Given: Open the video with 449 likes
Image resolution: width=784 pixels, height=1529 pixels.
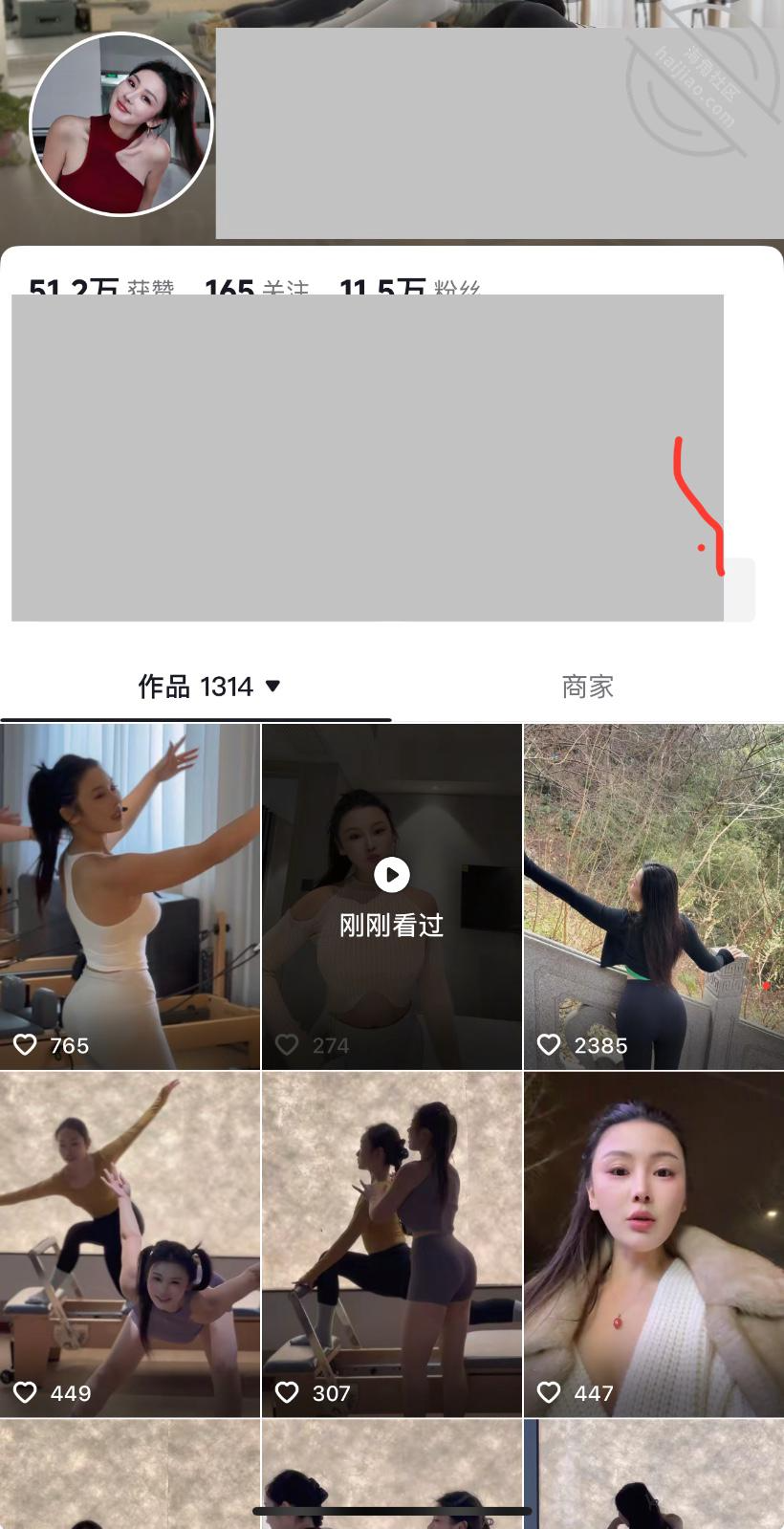Looking at the screenshot, I should click(x=130, y=1244).
